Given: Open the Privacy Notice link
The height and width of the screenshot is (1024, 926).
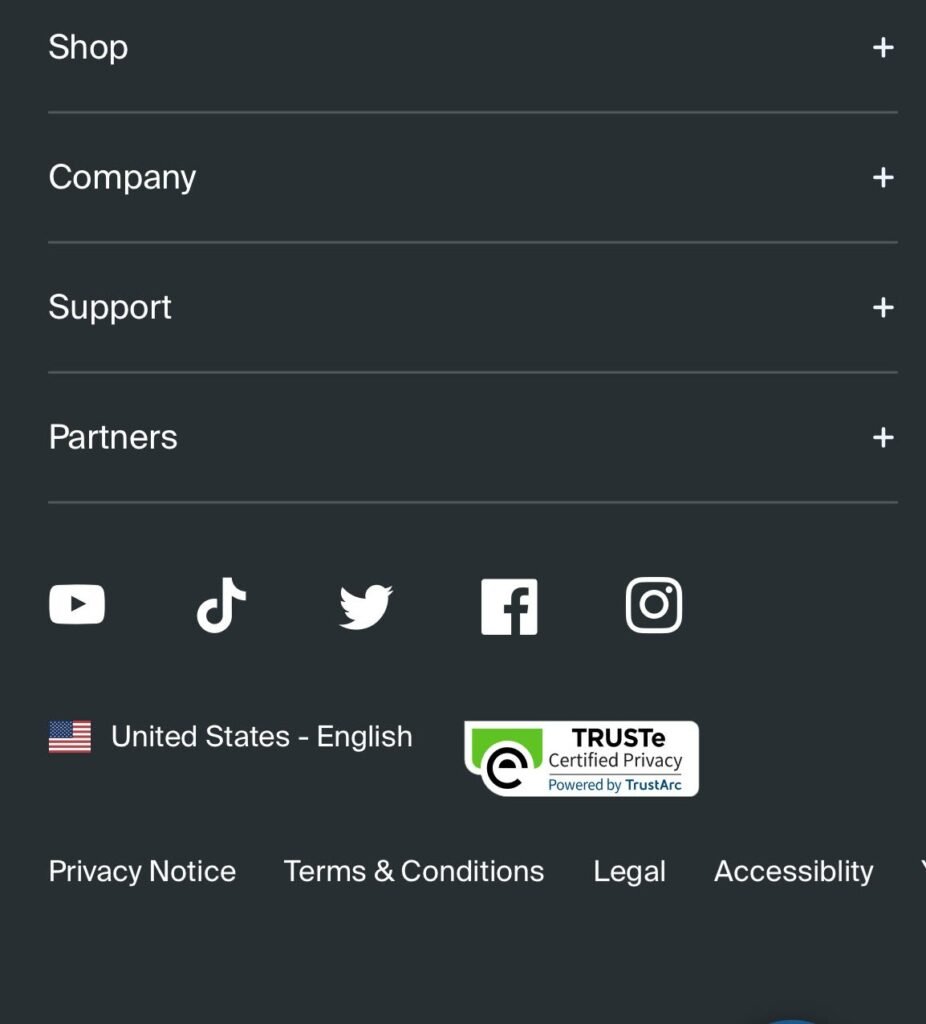Looking at the screenshot, I should point(142,871).
